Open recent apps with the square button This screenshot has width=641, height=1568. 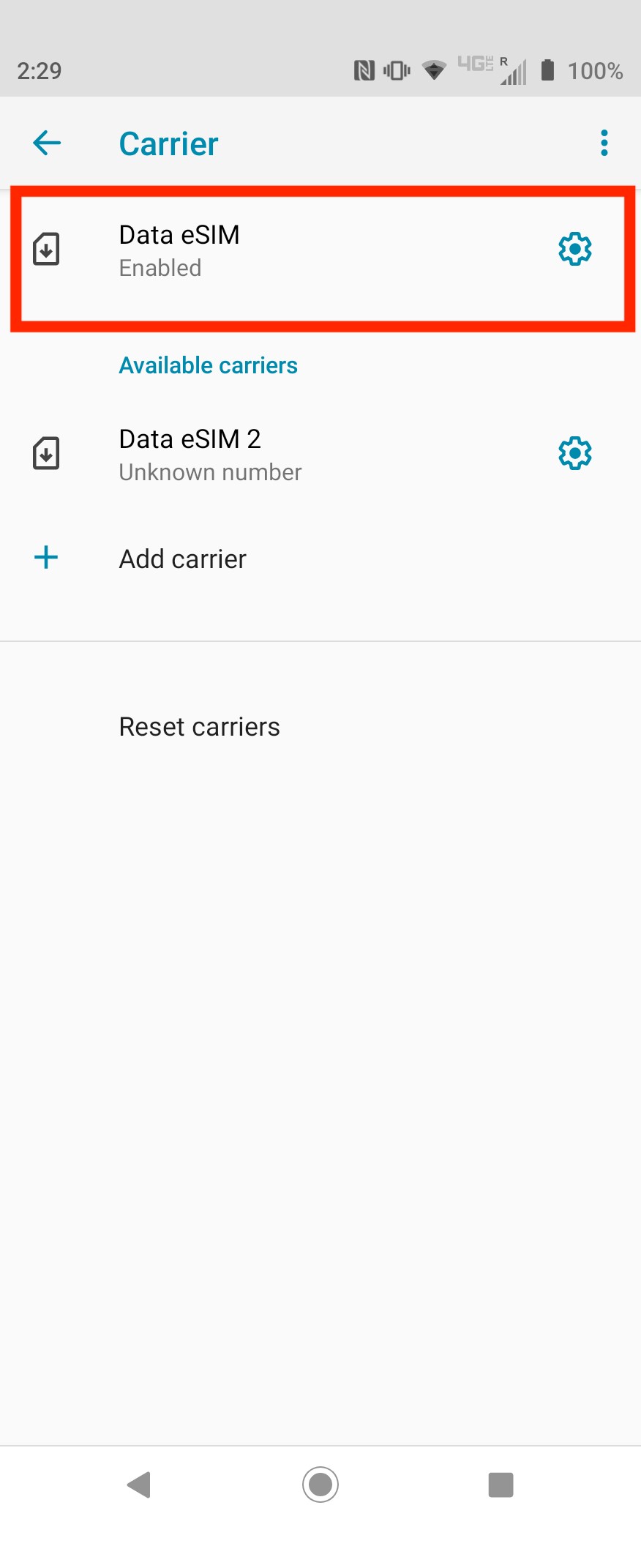point(501,1485)
